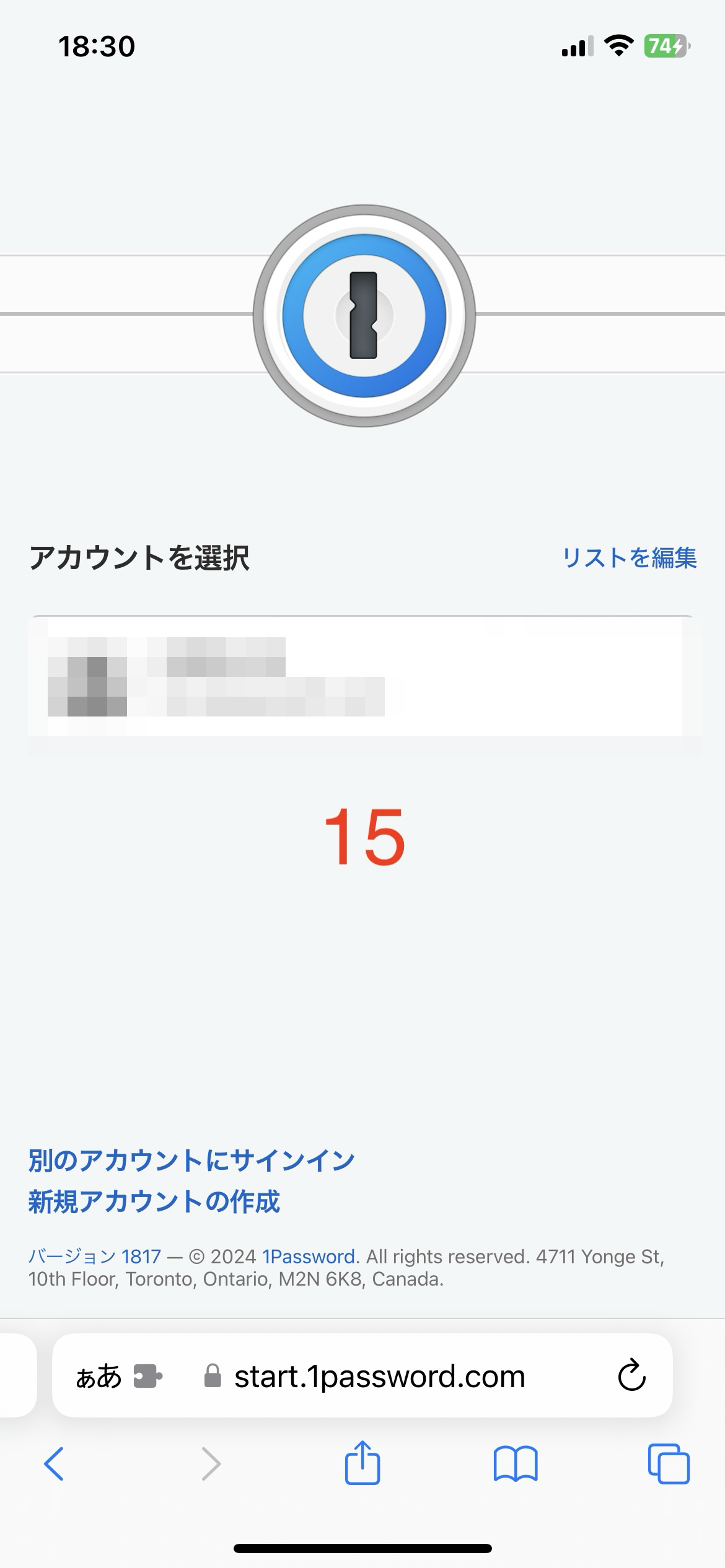Open 別のアカウントにサインイン link
This screenshot has width=725, height=1568.
pyautogui.click(x=191, y=1161)
